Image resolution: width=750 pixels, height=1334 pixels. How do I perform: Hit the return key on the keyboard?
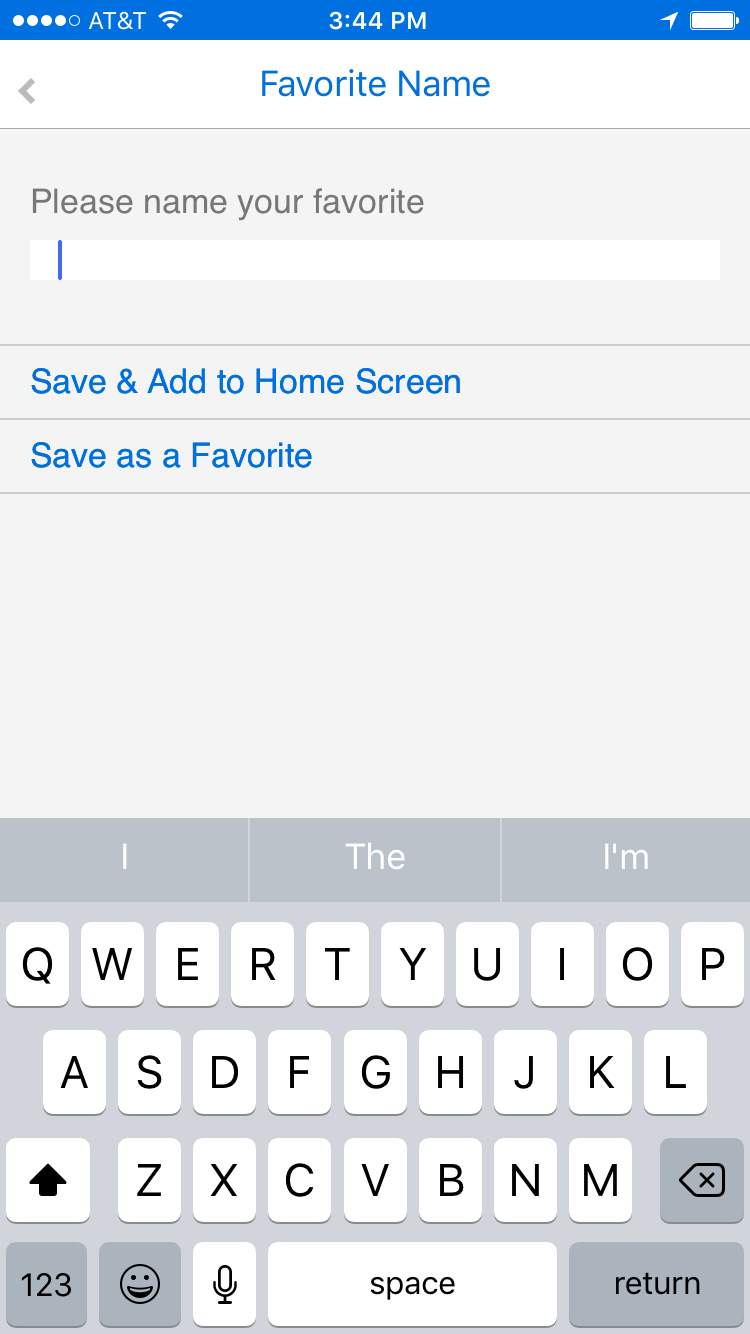[656, 1283]
